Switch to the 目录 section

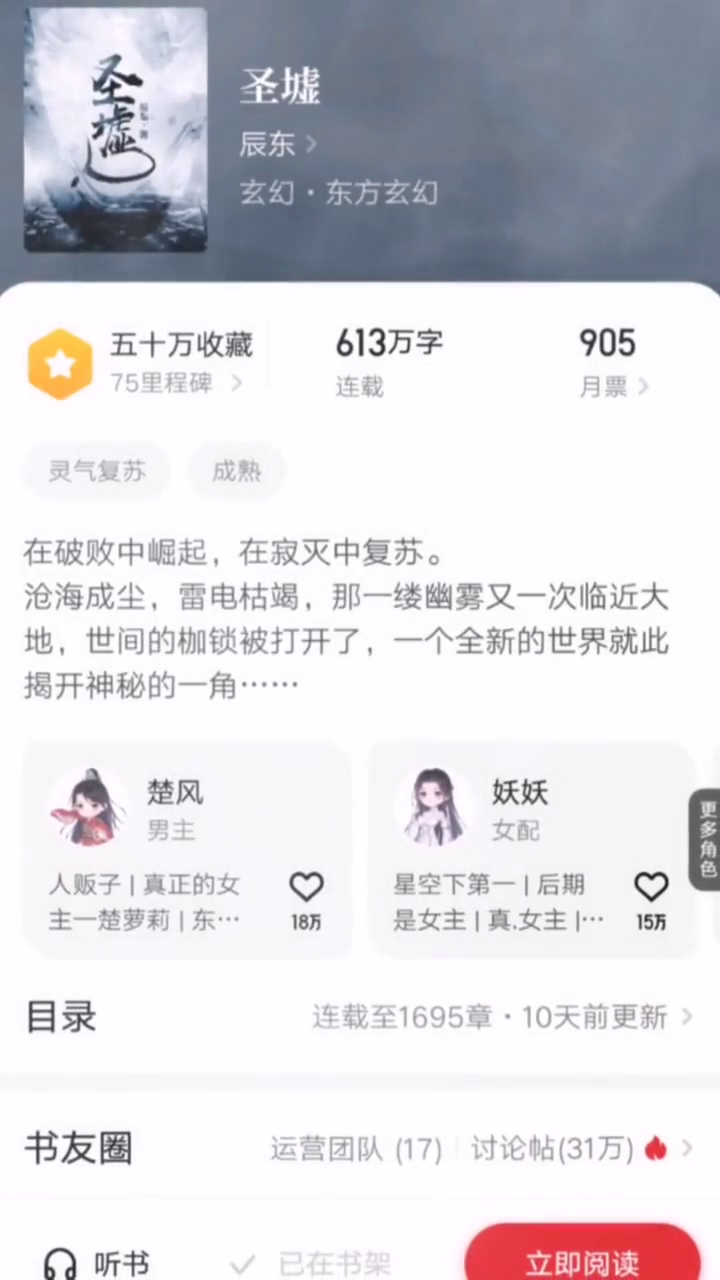pos(60,1017)
